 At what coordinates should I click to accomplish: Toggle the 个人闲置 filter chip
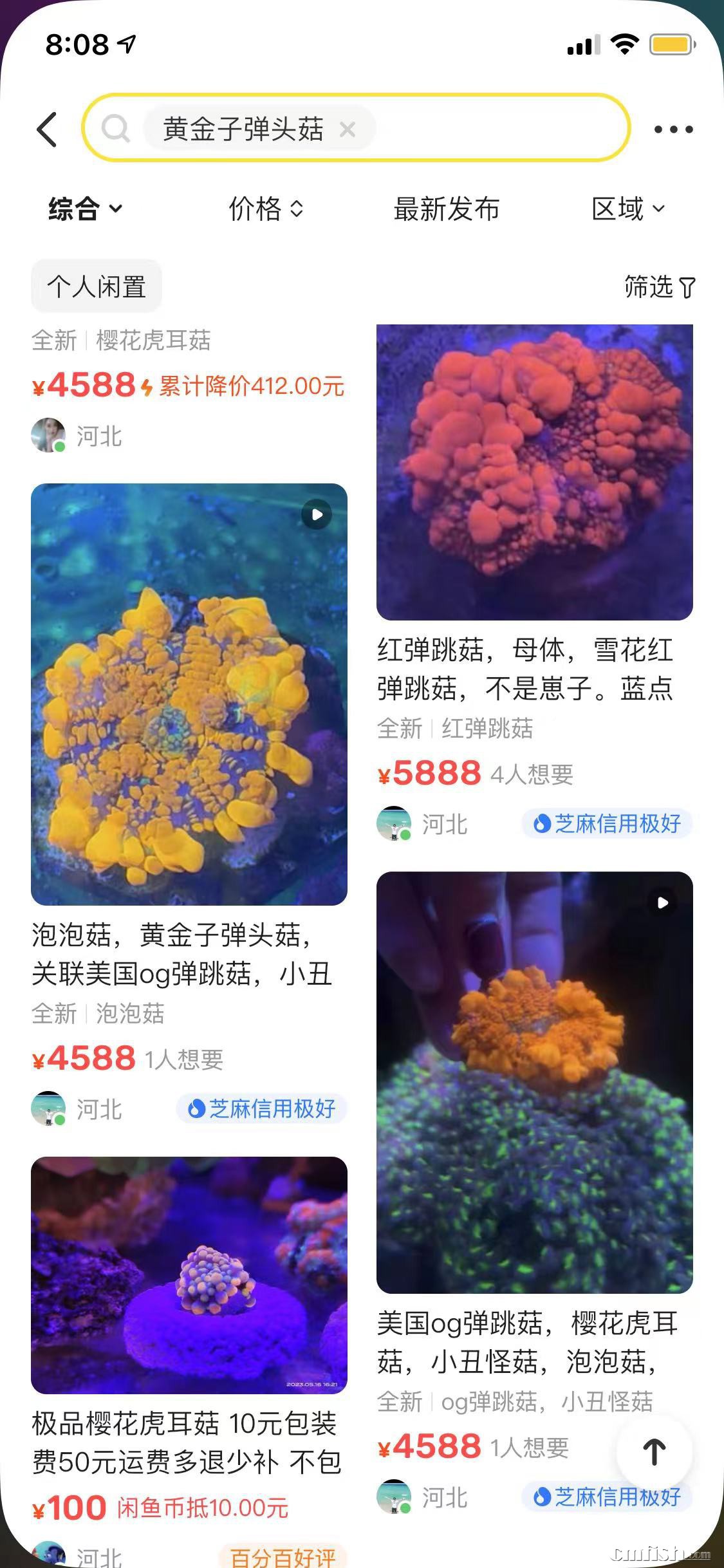(x=95, y=285)
